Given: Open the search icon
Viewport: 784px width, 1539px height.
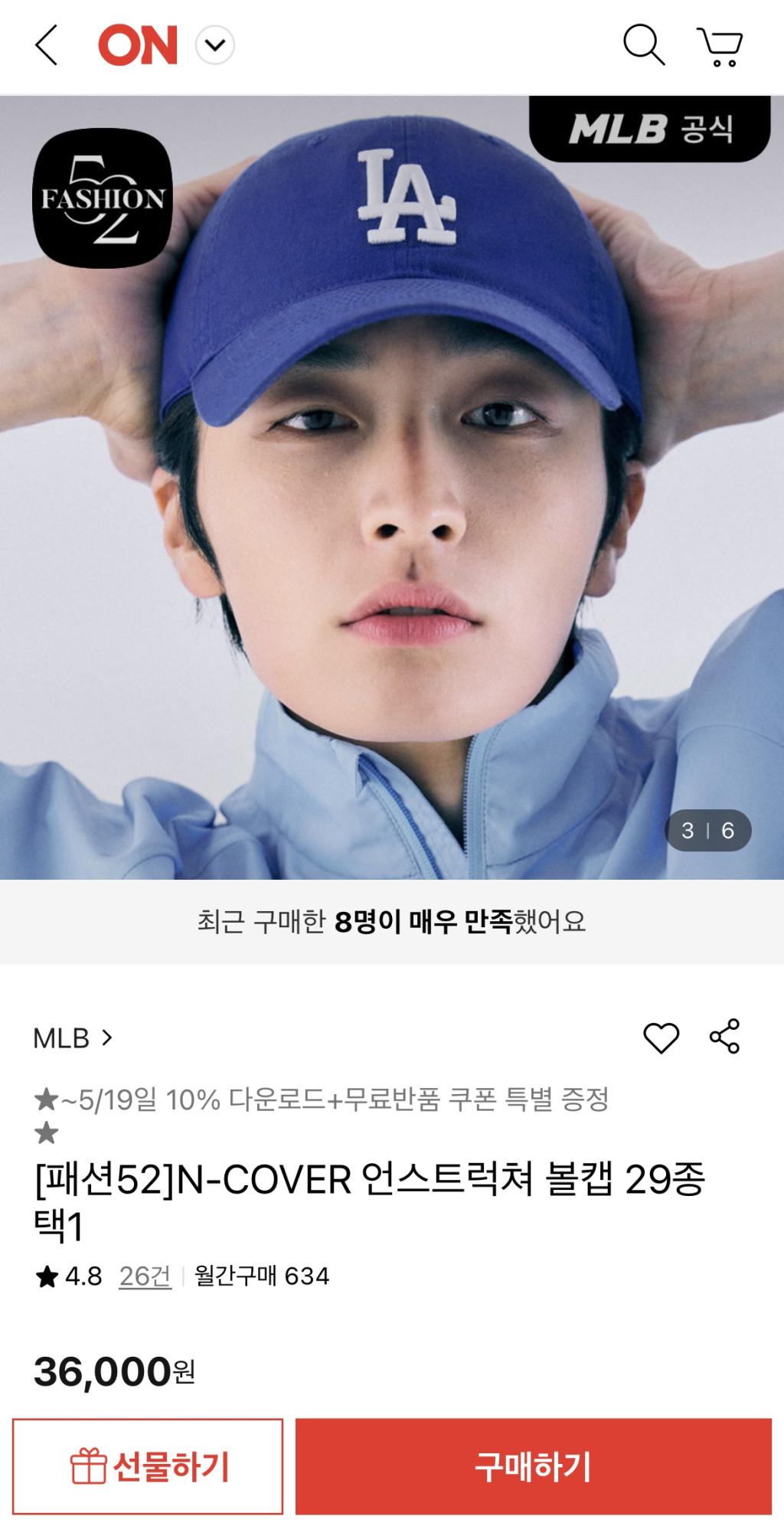Looking at the screenshot, I should pos(643,46).
